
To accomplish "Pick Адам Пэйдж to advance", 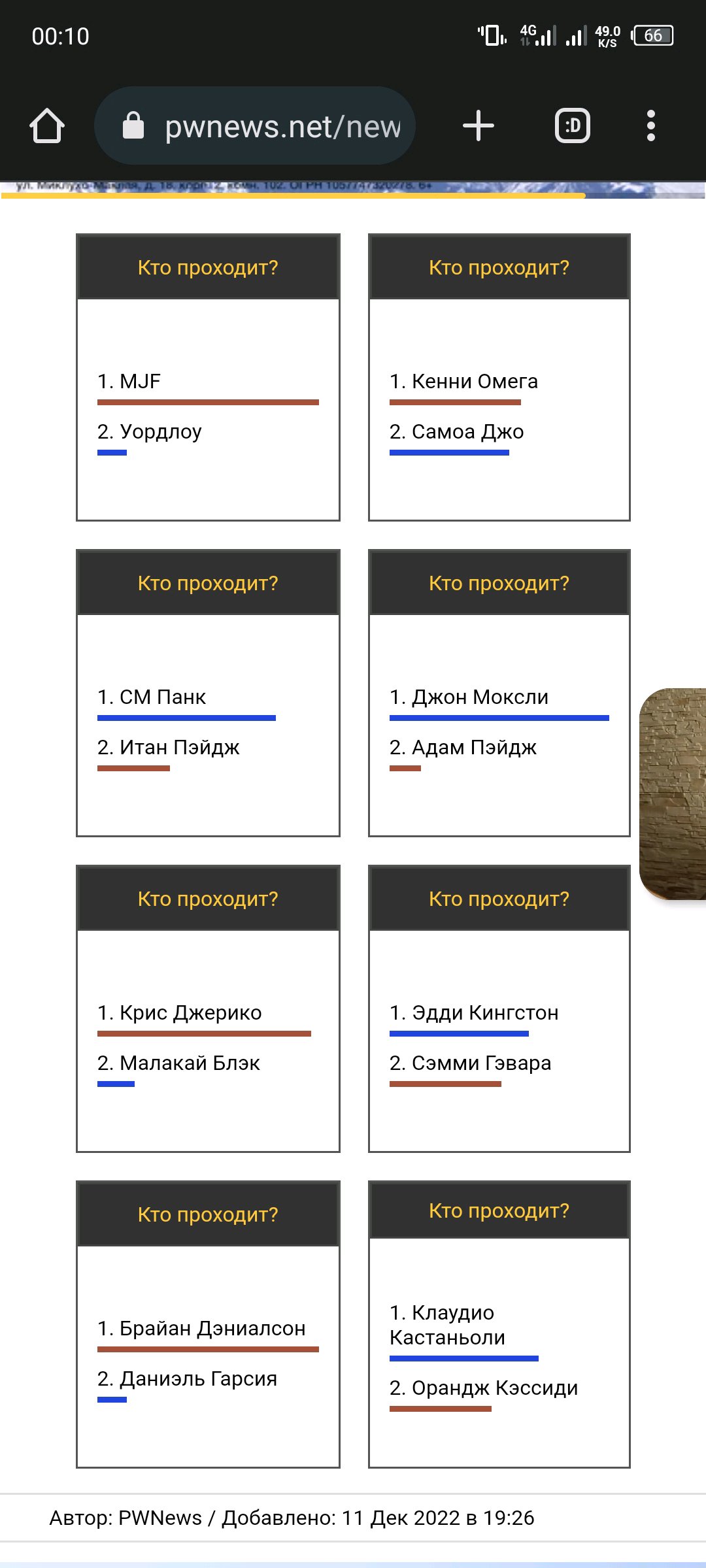I will tap(463, 747).
